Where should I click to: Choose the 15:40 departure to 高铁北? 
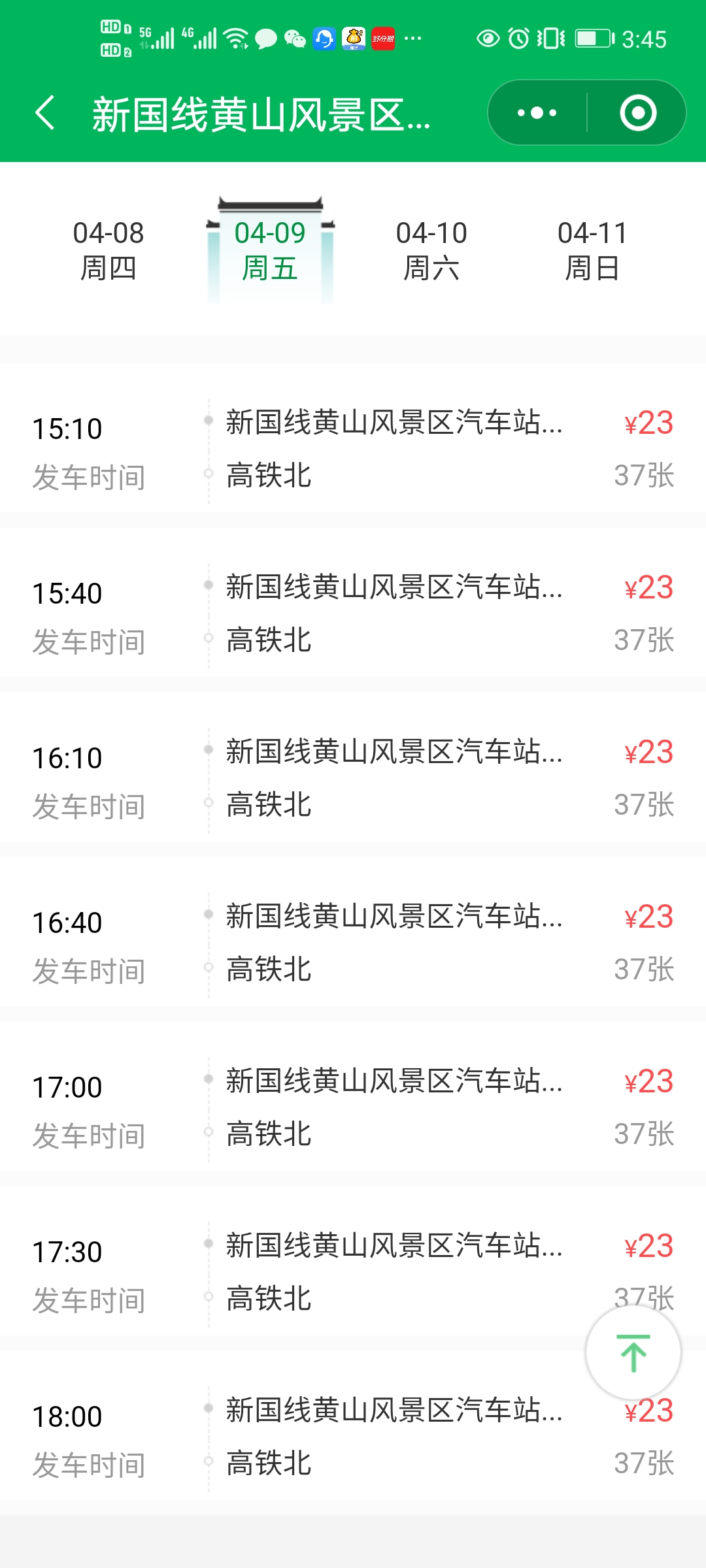click(x=353, y=614)
